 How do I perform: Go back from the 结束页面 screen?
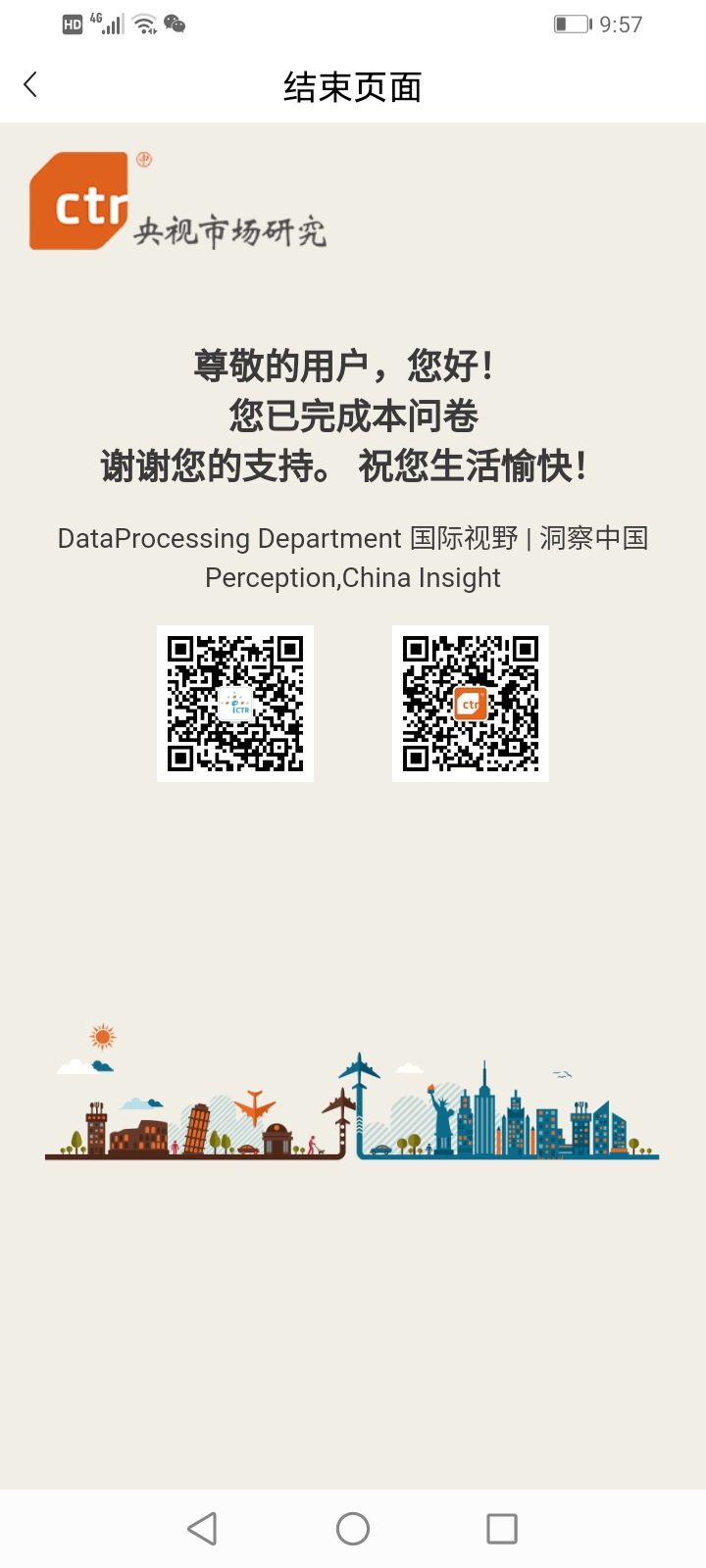click(x=31, y=85)
